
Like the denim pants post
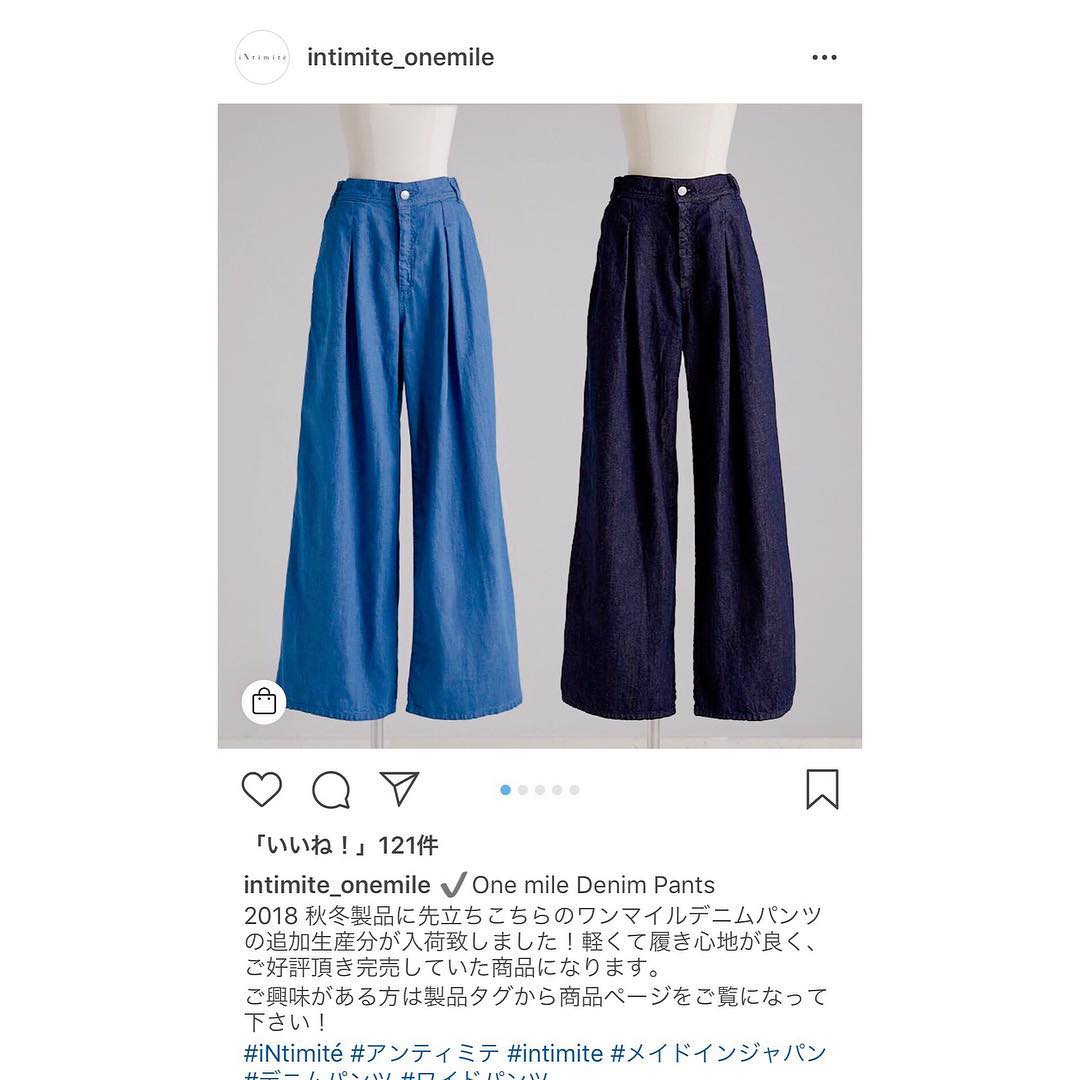click(262, 789)
